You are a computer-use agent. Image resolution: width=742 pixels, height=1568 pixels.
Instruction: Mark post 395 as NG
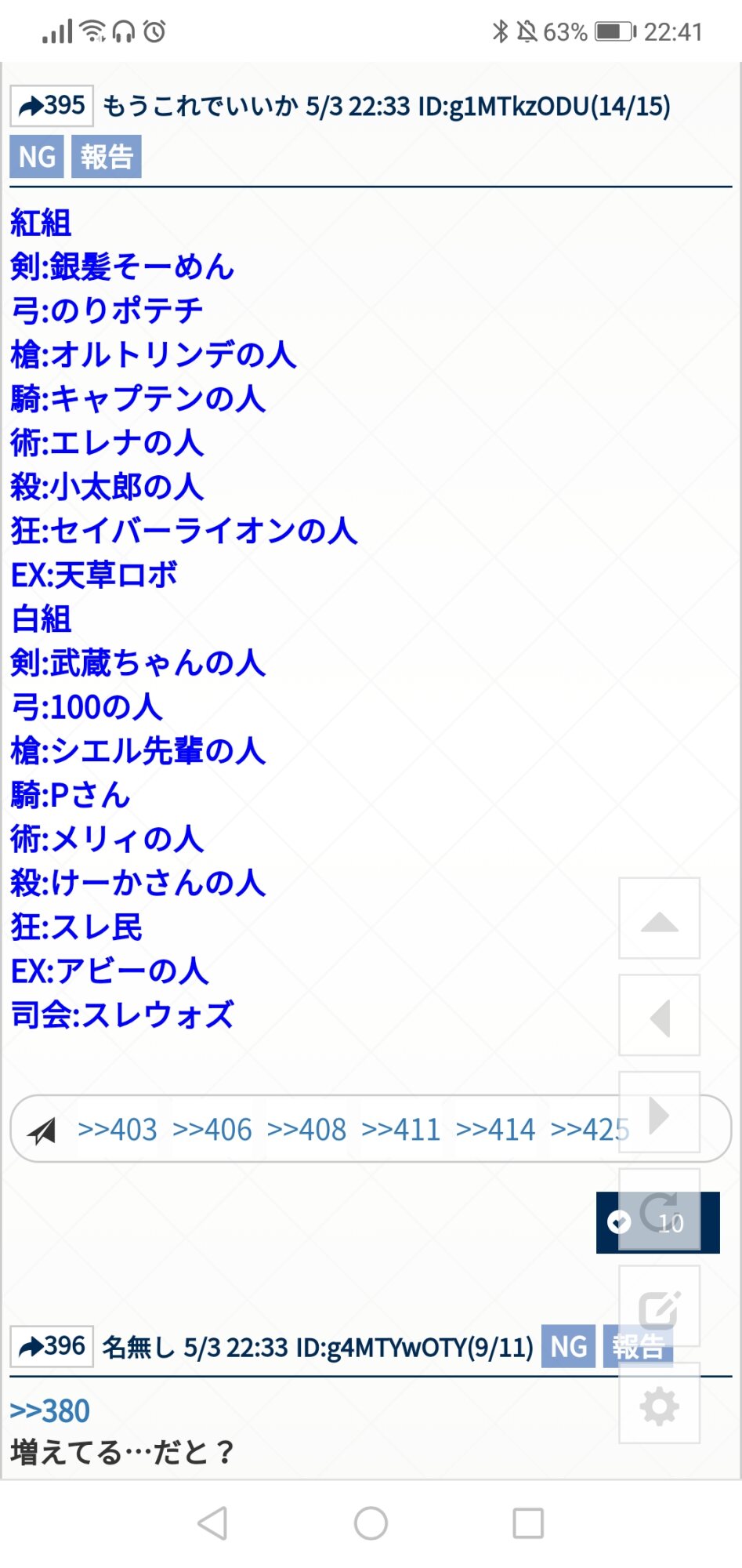37,157
